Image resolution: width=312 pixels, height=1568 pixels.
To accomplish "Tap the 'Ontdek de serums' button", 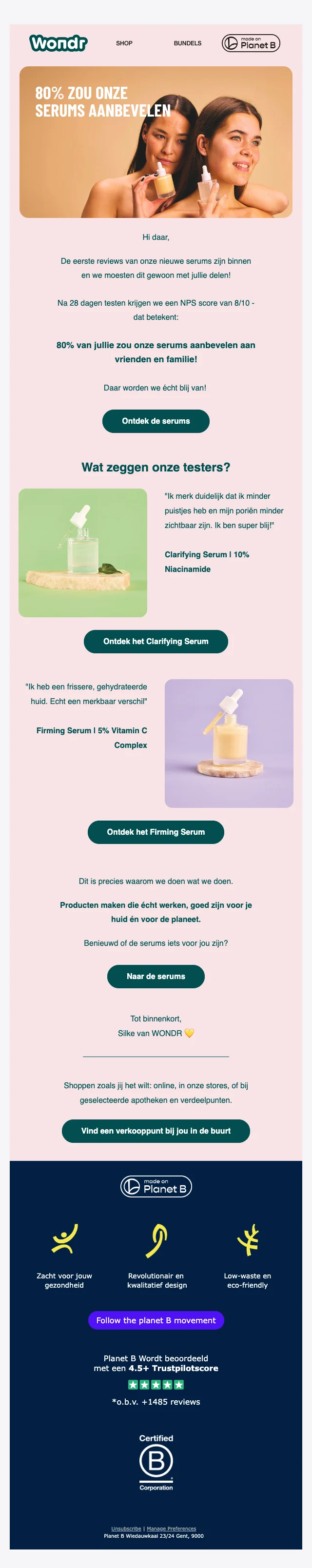I will click(156, 421).
